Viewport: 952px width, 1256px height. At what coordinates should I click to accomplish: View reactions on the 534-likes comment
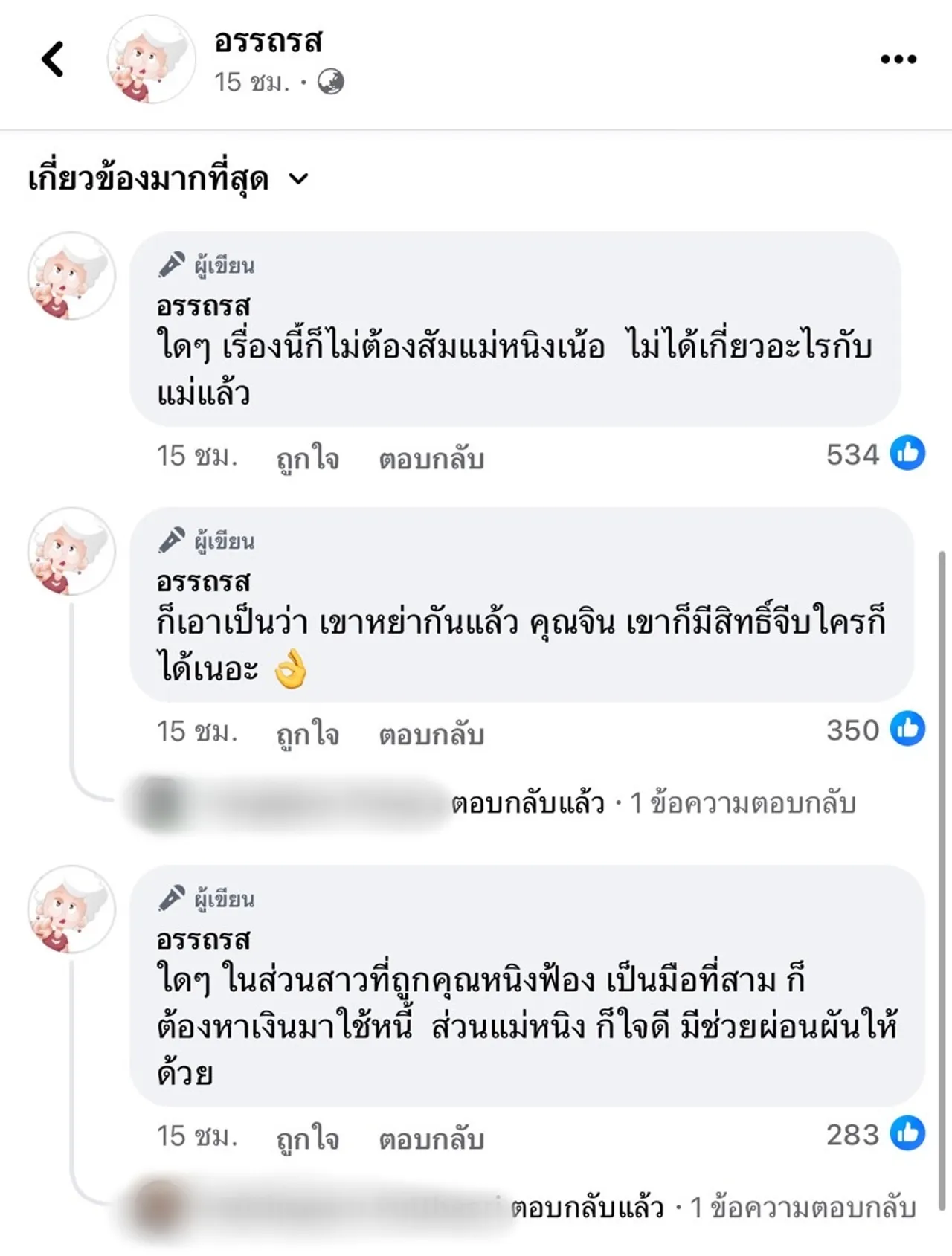[875, 454]
